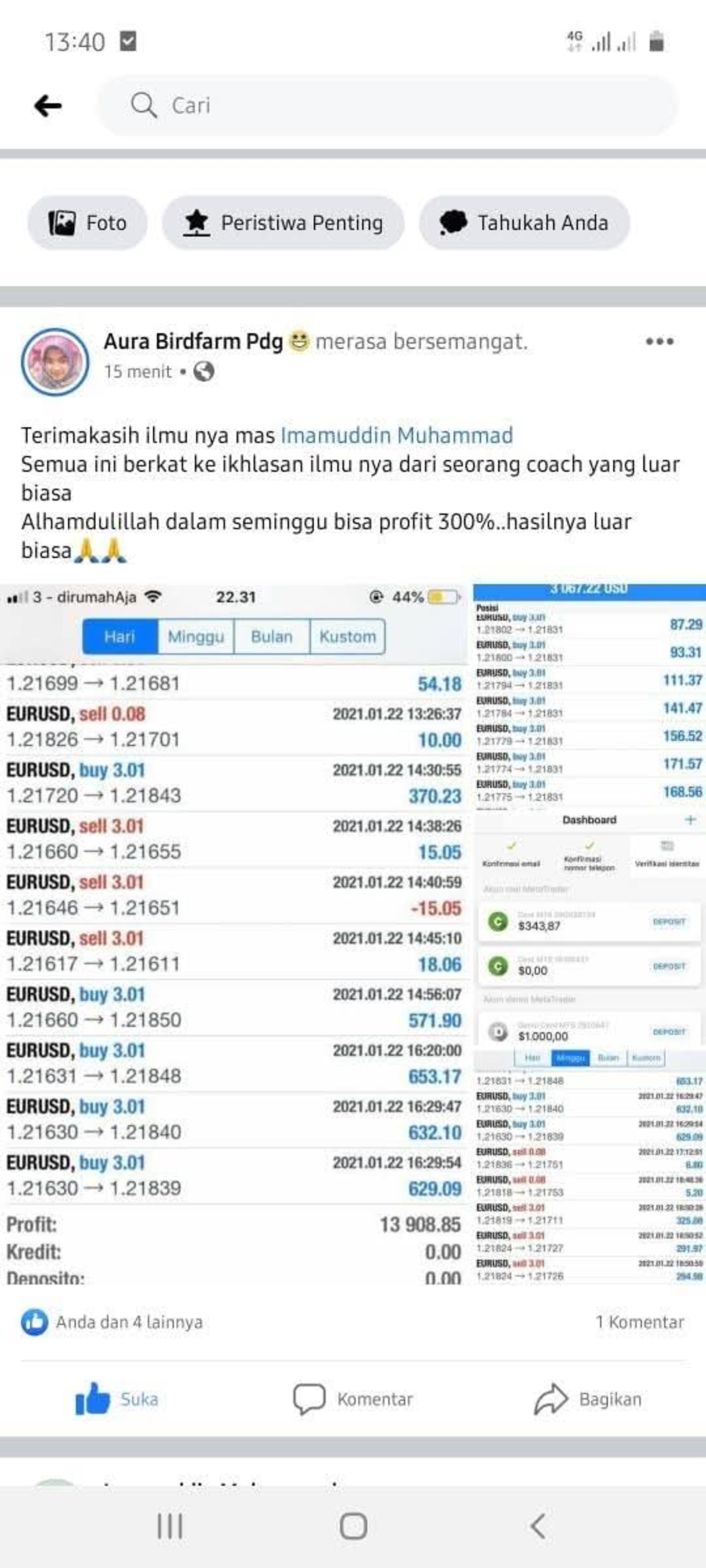Tap the Cari search field
706x1568 pixels.
(388, 106)
